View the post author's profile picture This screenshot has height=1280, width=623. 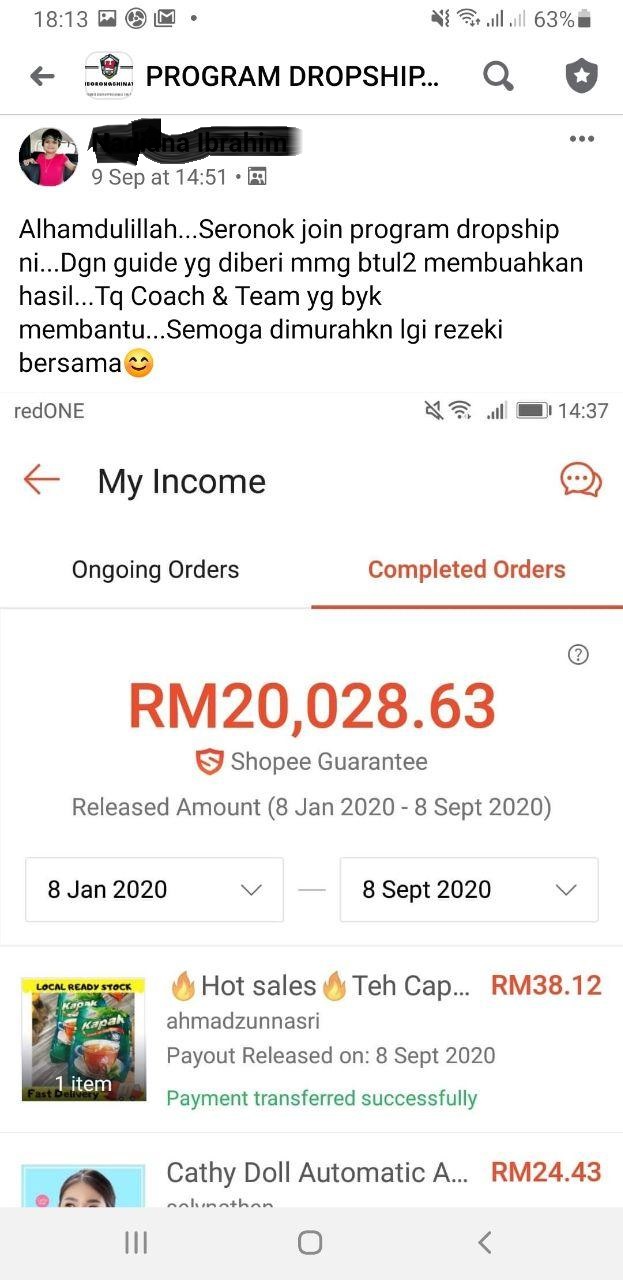48,157
